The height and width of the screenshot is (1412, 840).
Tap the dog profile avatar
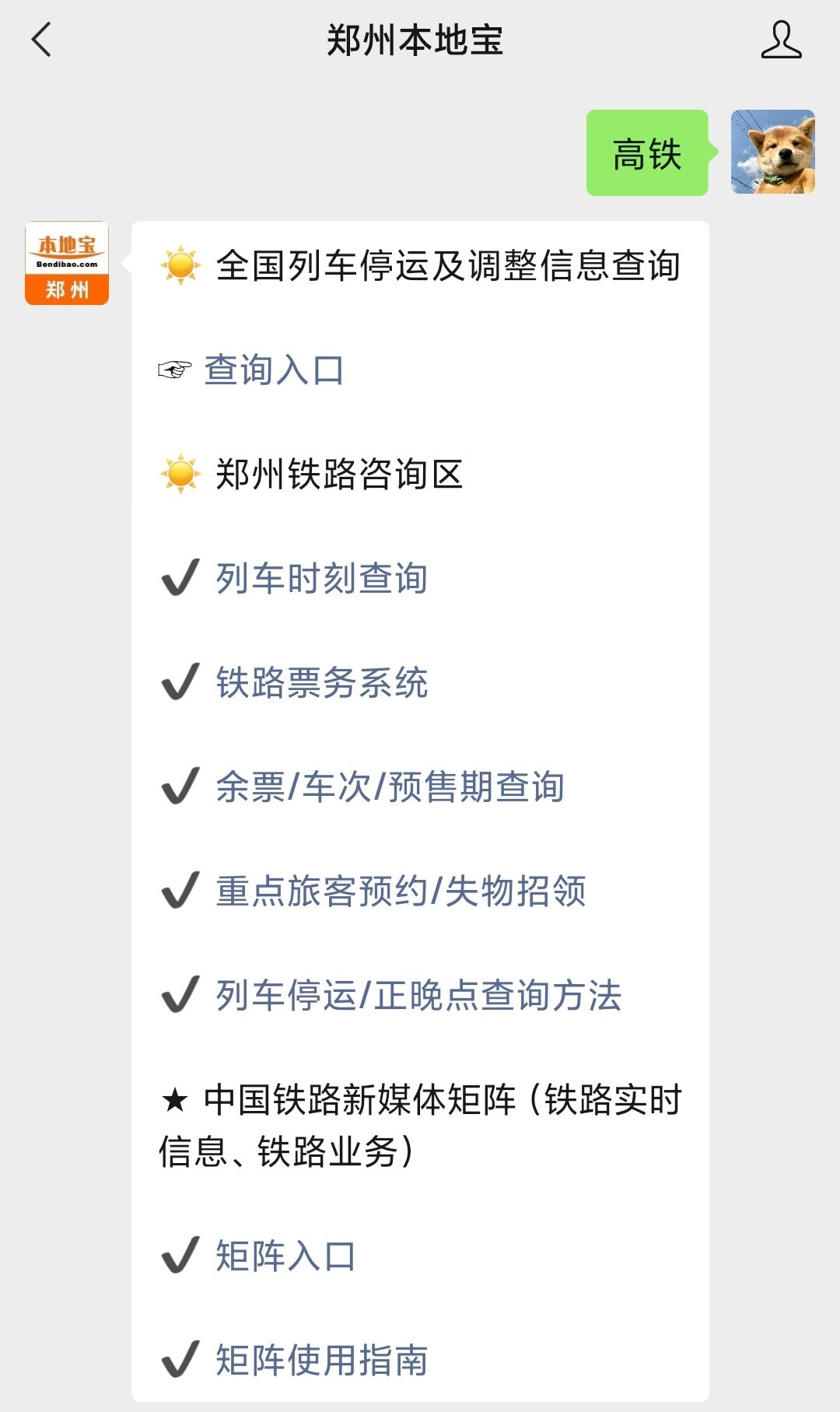point(773,152)
